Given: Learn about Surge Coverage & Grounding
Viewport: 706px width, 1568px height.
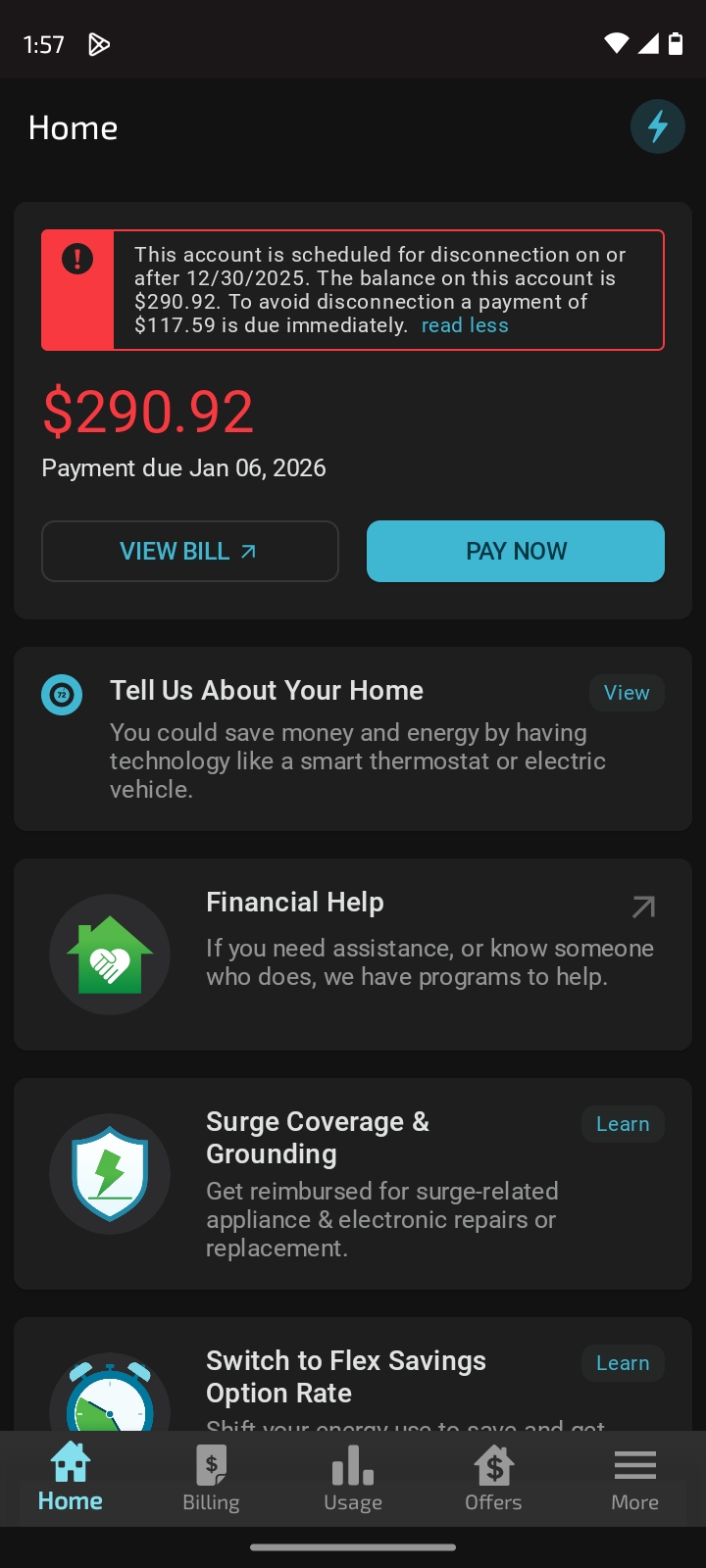Looking at the screenshot, I should click(623, 1124).
